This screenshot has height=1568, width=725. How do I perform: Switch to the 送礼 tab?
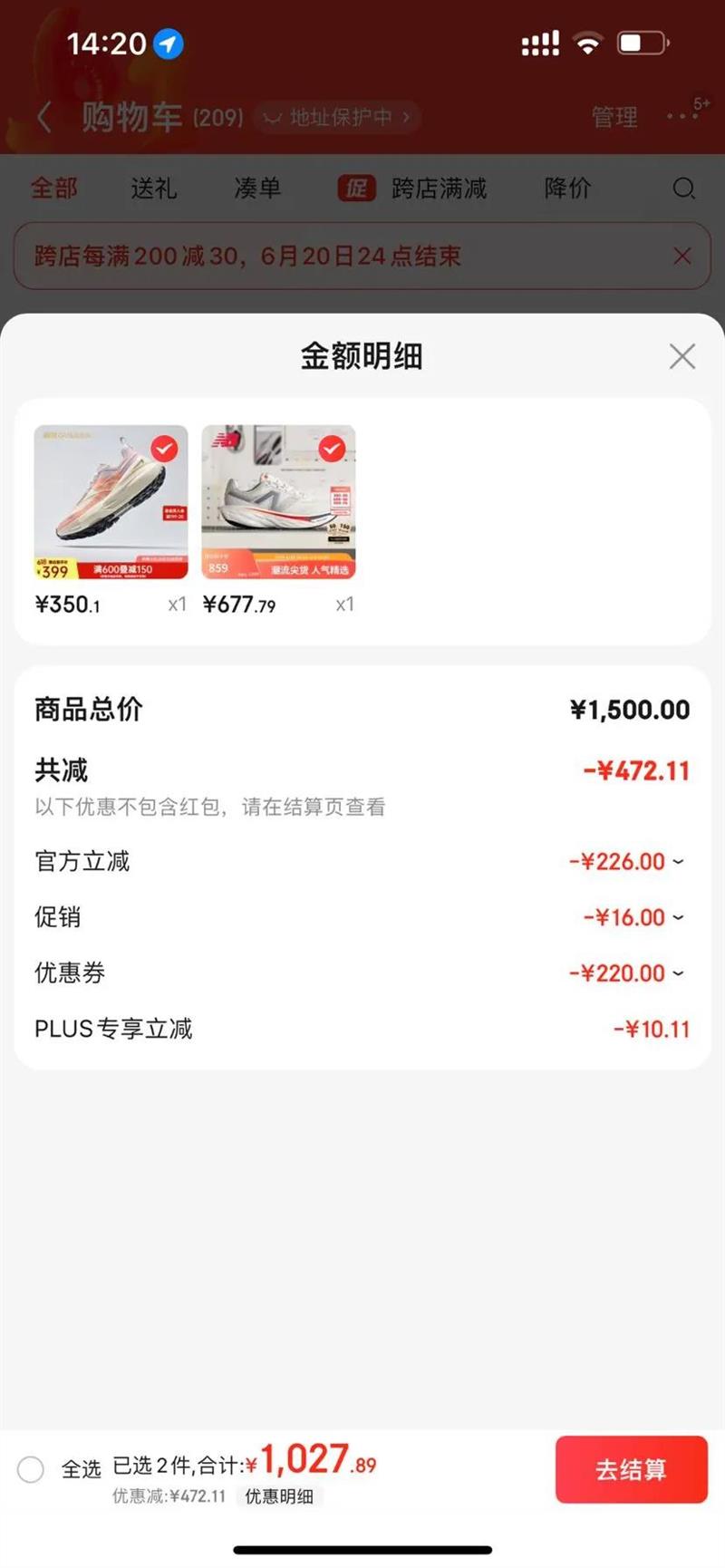[x=154, y=188]
